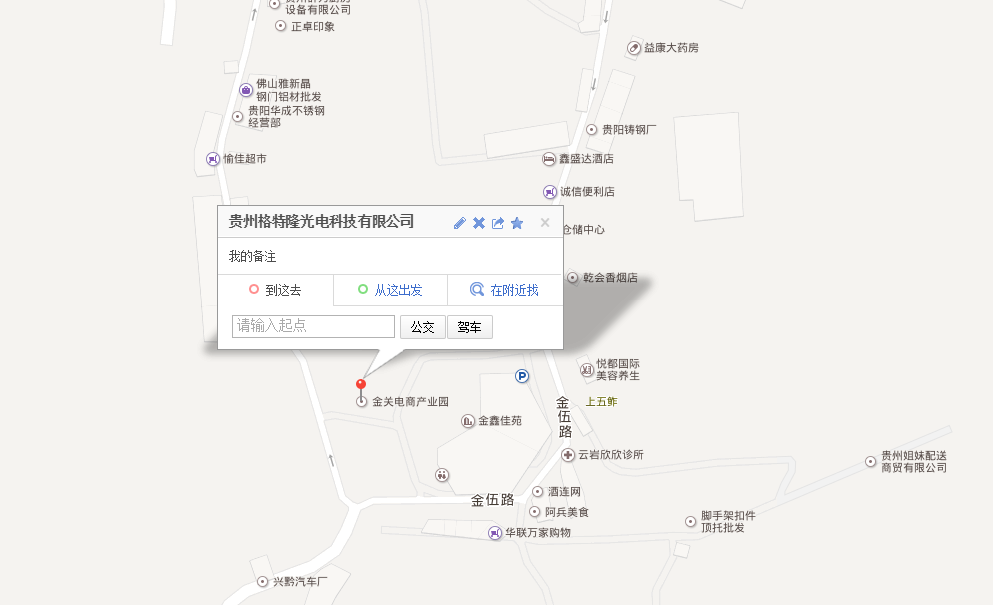Open the 金关电商产业园 map point
993x605 pixels.
pos(409,402)
